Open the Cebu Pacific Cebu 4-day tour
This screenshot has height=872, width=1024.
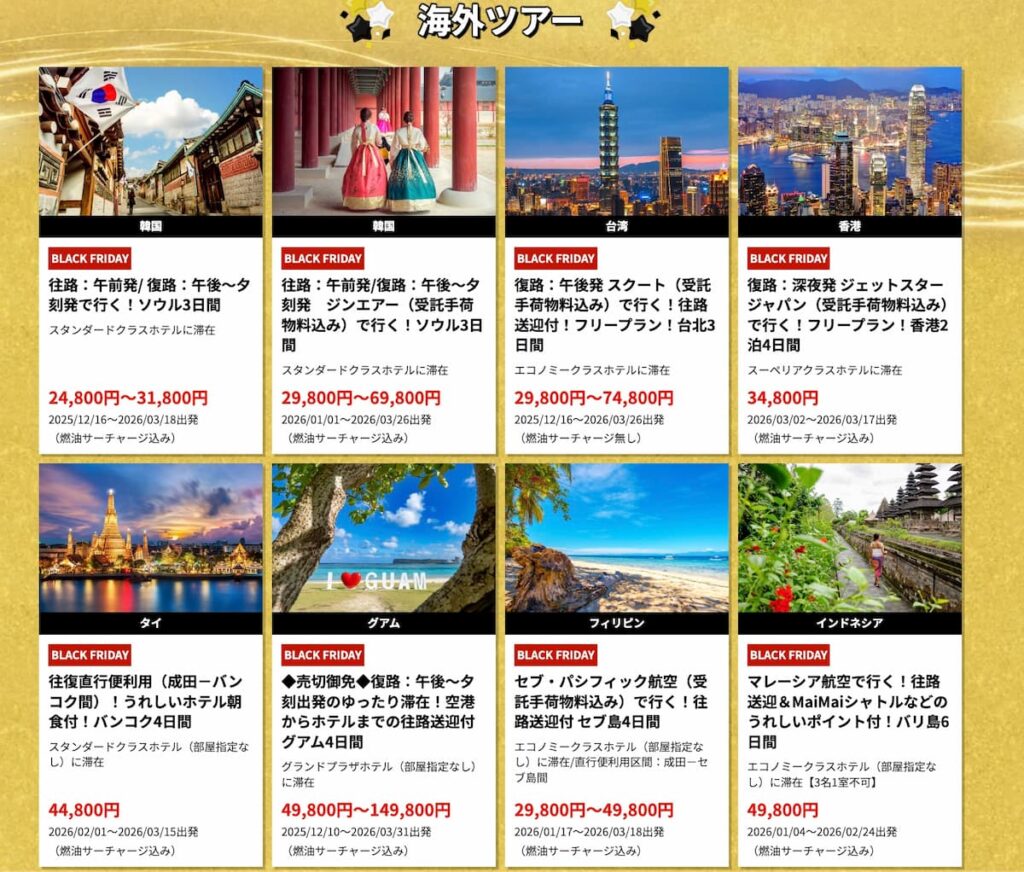click(x=617, y=700)
